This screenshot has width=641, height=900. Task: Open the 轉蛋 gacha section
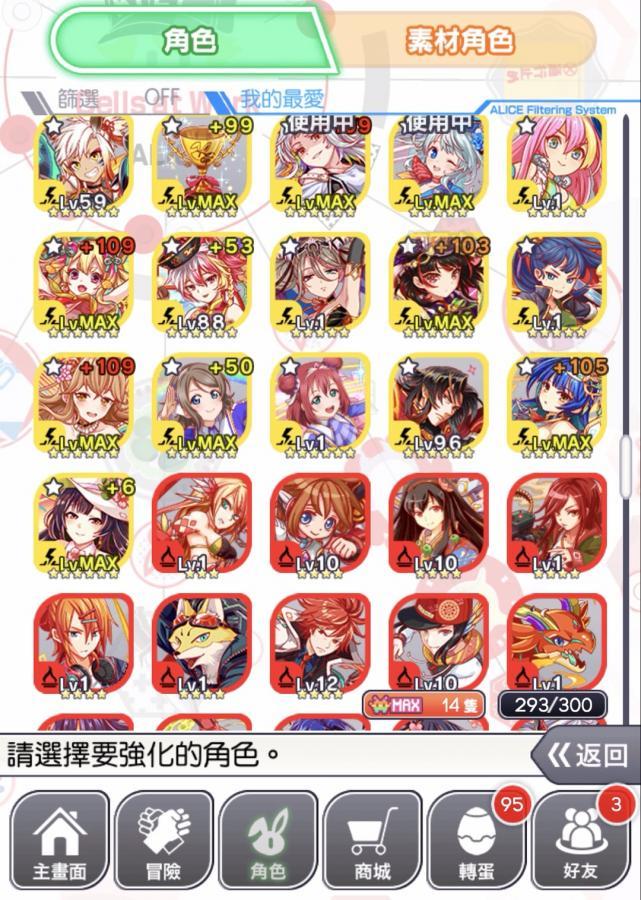tap(476, 841)
